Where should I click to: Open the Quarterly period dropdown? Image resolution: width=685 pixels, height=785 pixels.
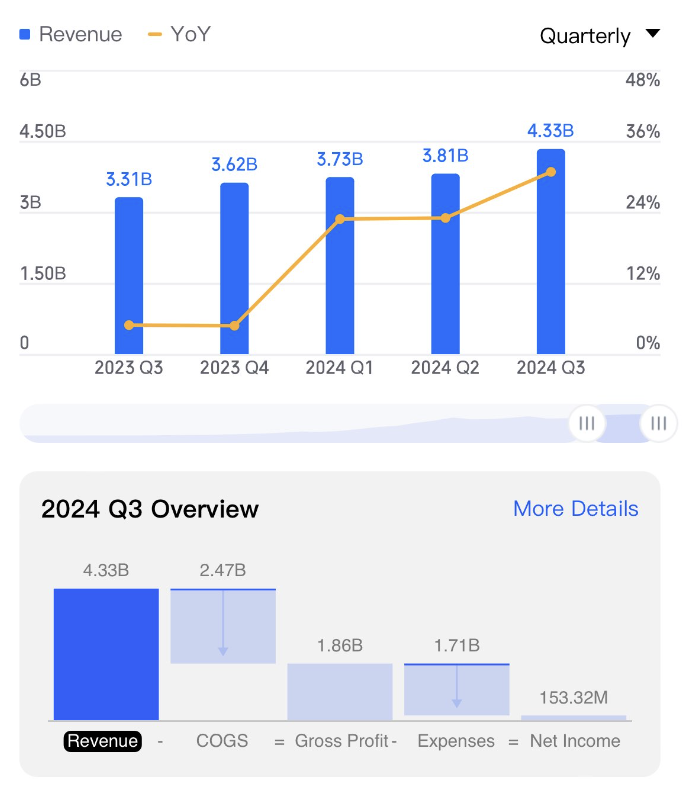[x=599, y=36]
